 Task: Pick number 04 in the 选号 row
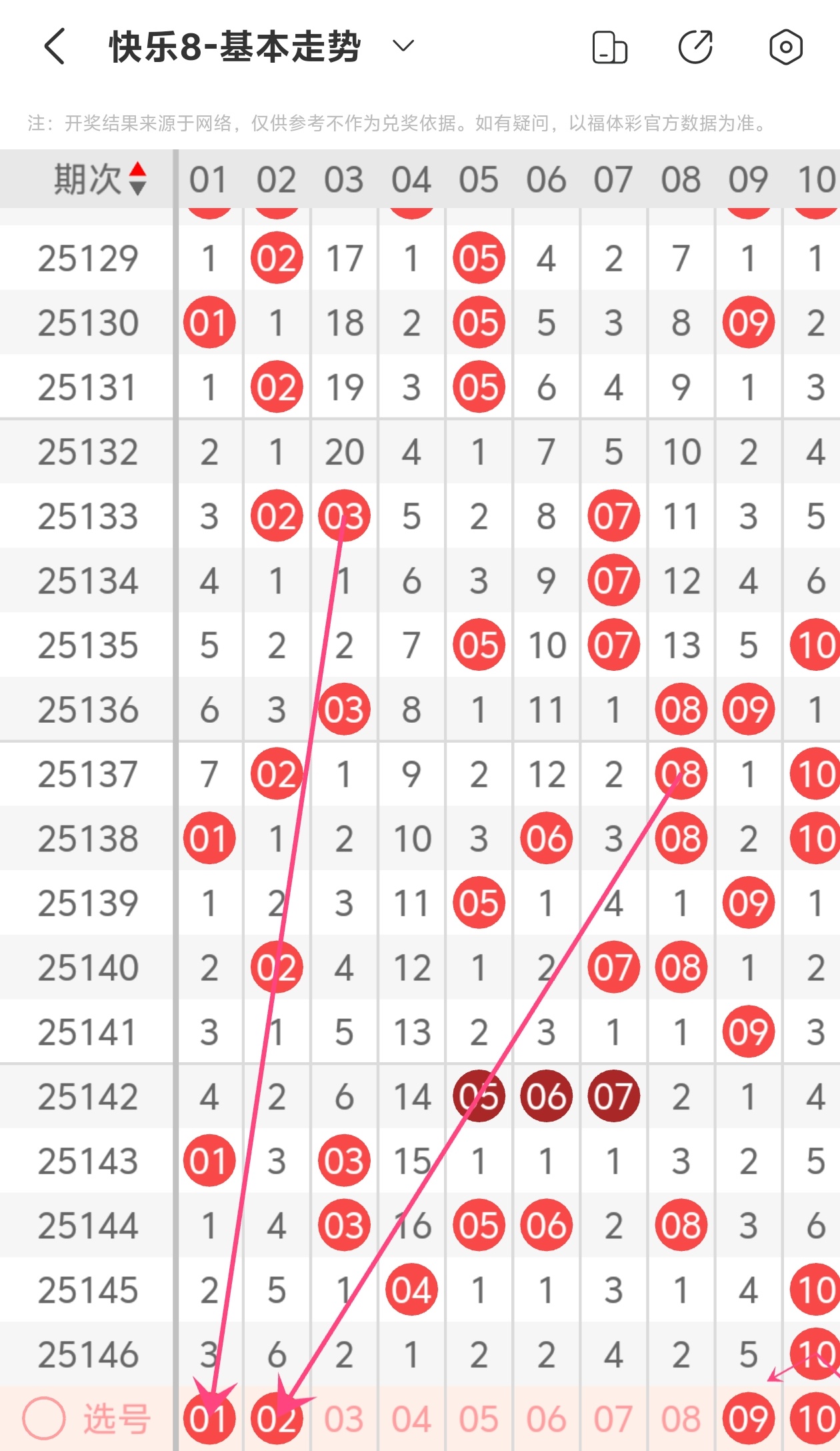(411, 1418)
